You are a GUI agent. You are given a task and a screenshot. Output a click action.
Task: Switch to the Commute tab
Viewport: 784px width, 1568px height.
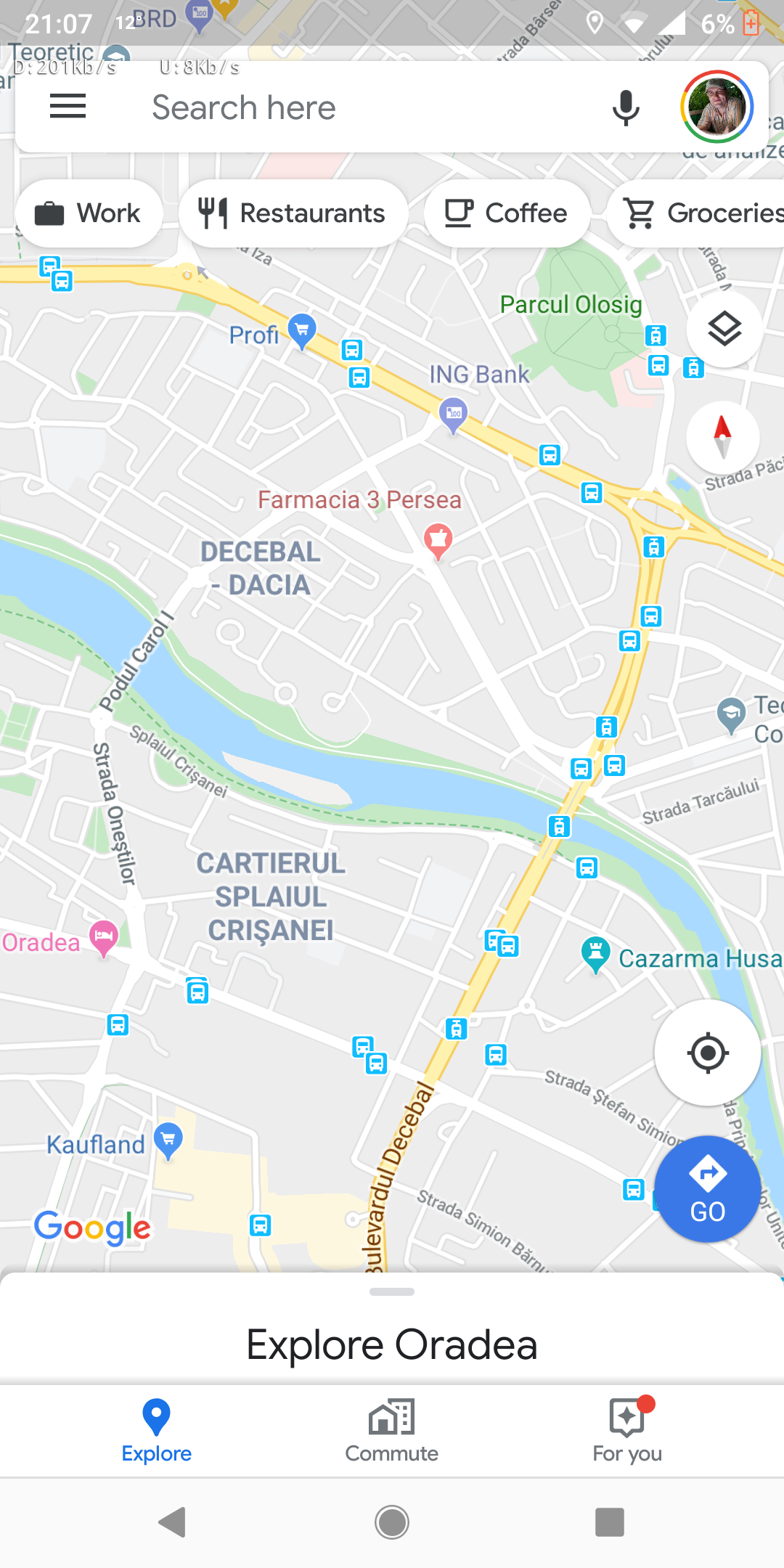coord(392,1432)
